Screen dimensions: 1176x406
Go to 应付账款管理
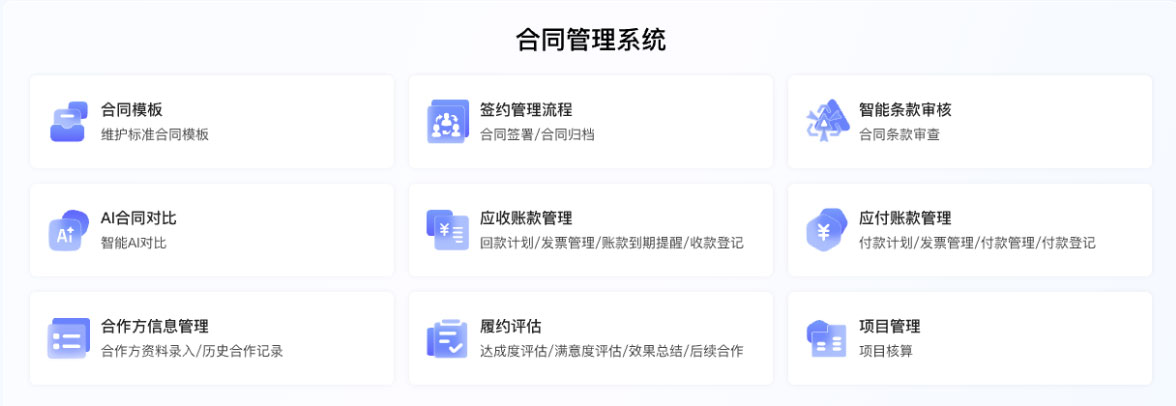969,229
